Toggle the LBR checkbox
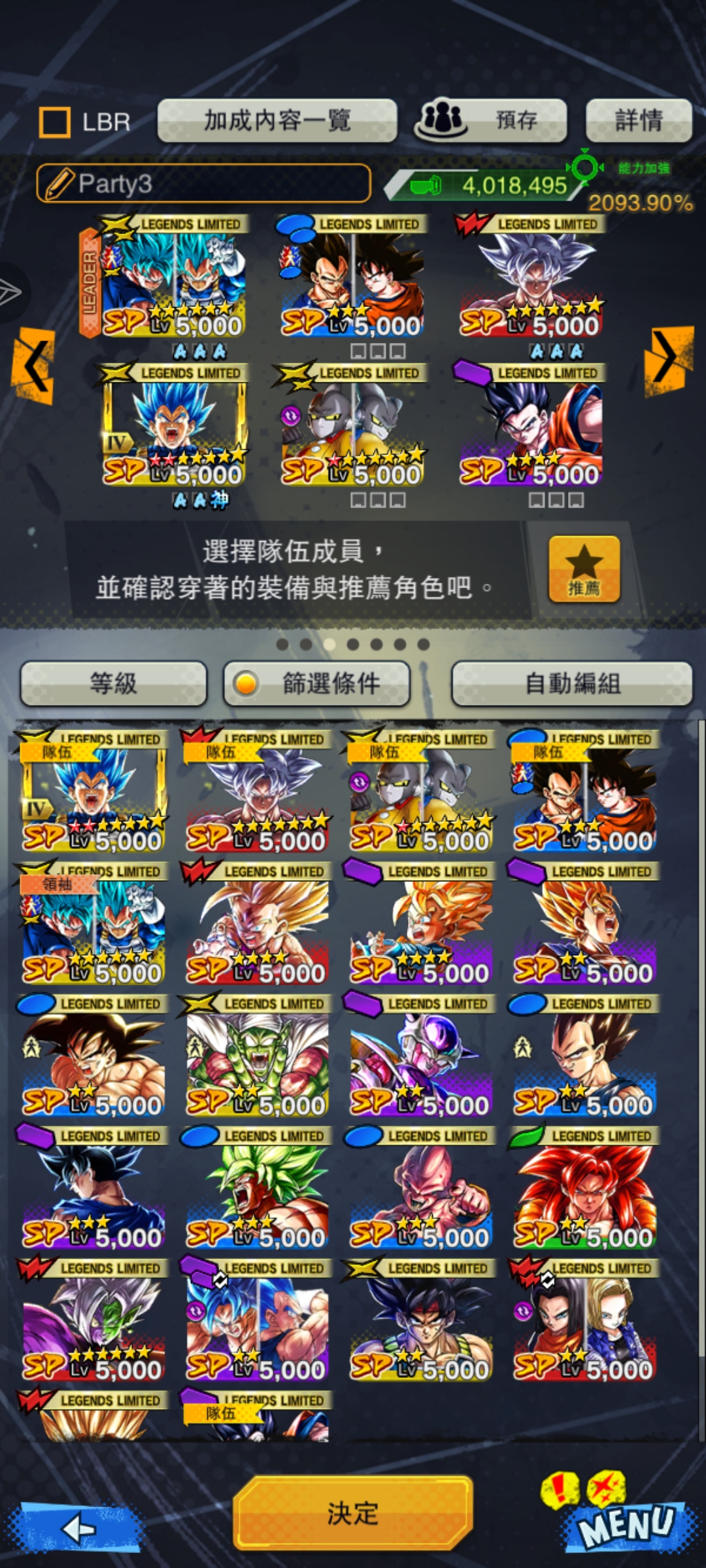The height and width of the screenshot is (1568, 706). tap(55, 122)
